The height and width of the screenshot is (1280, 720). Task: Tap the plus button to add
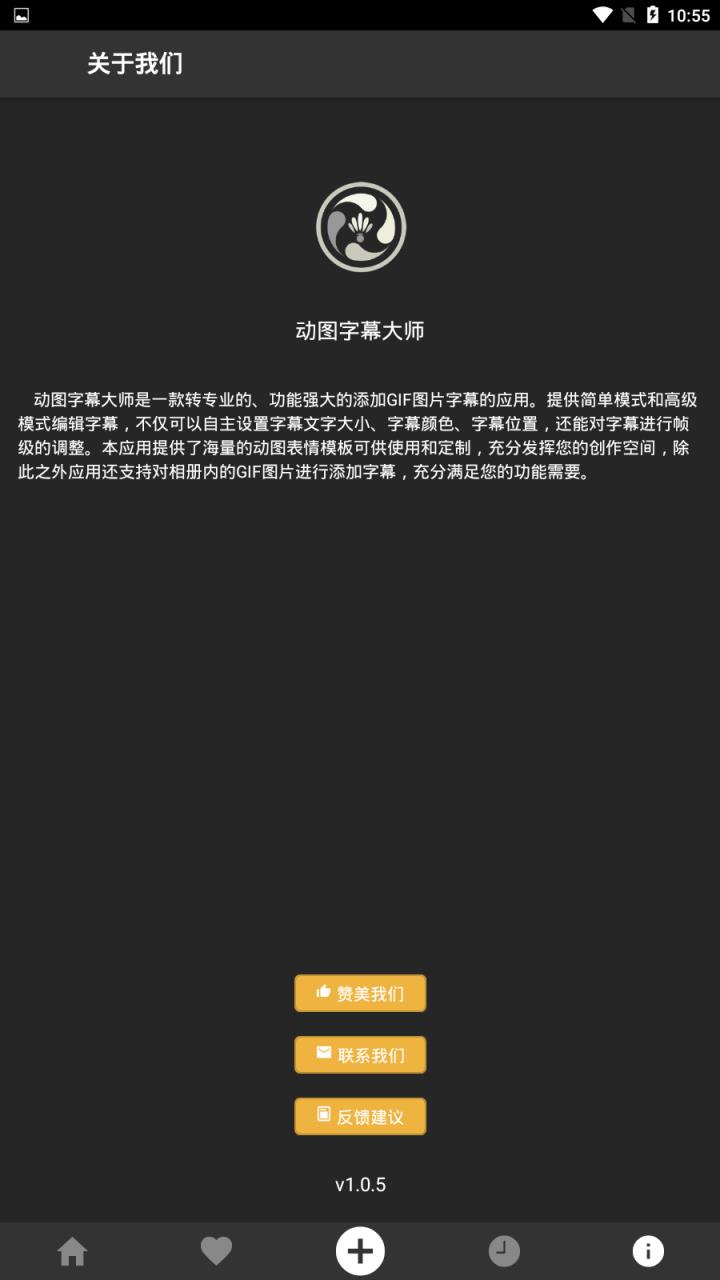click(x=360, y=1251)
